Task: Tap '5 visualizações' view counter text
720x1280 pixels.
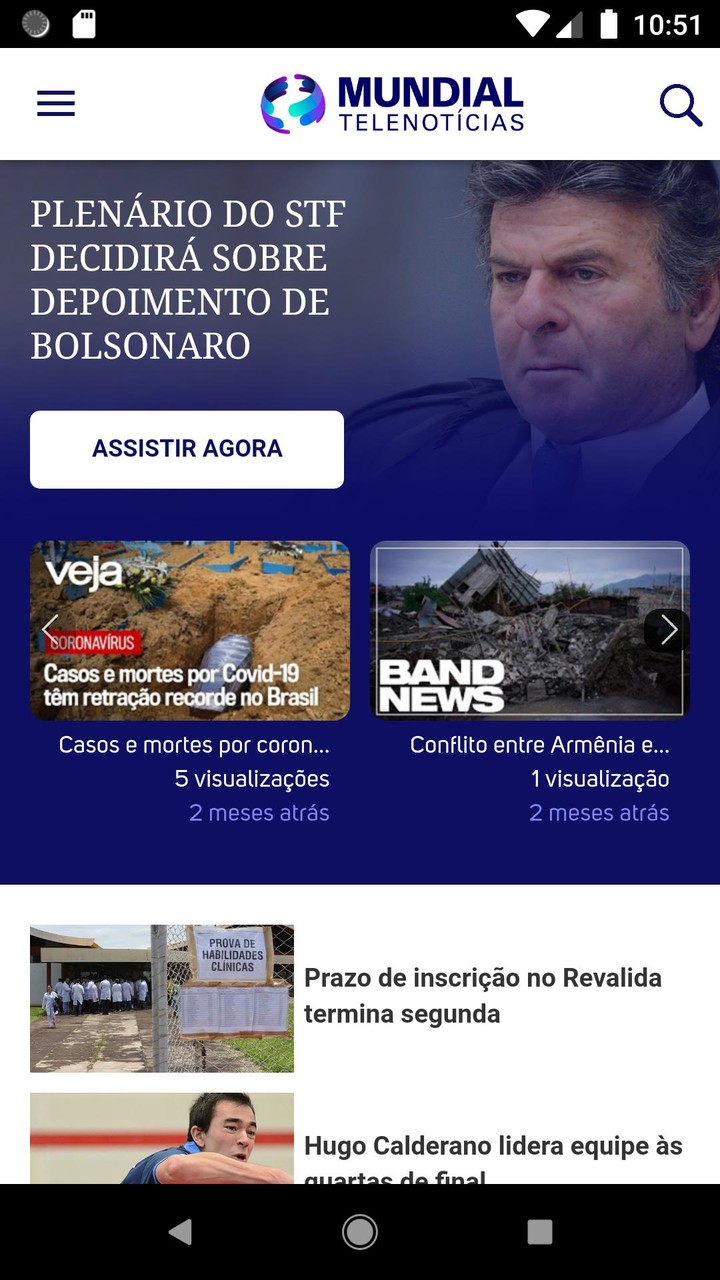Action: [x=259, y=778]
